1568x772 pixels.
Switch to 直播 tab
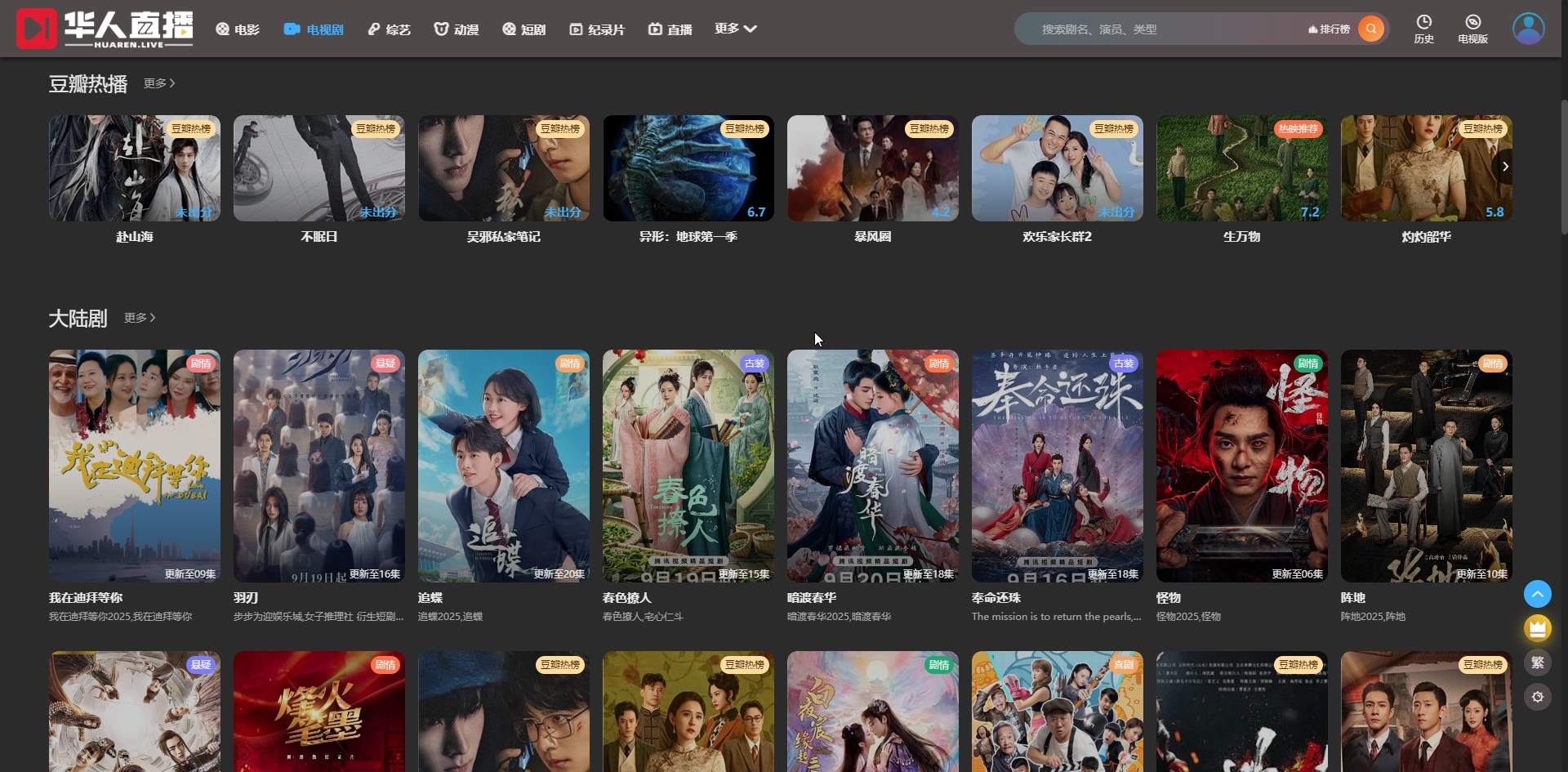[x=670, y=29]
